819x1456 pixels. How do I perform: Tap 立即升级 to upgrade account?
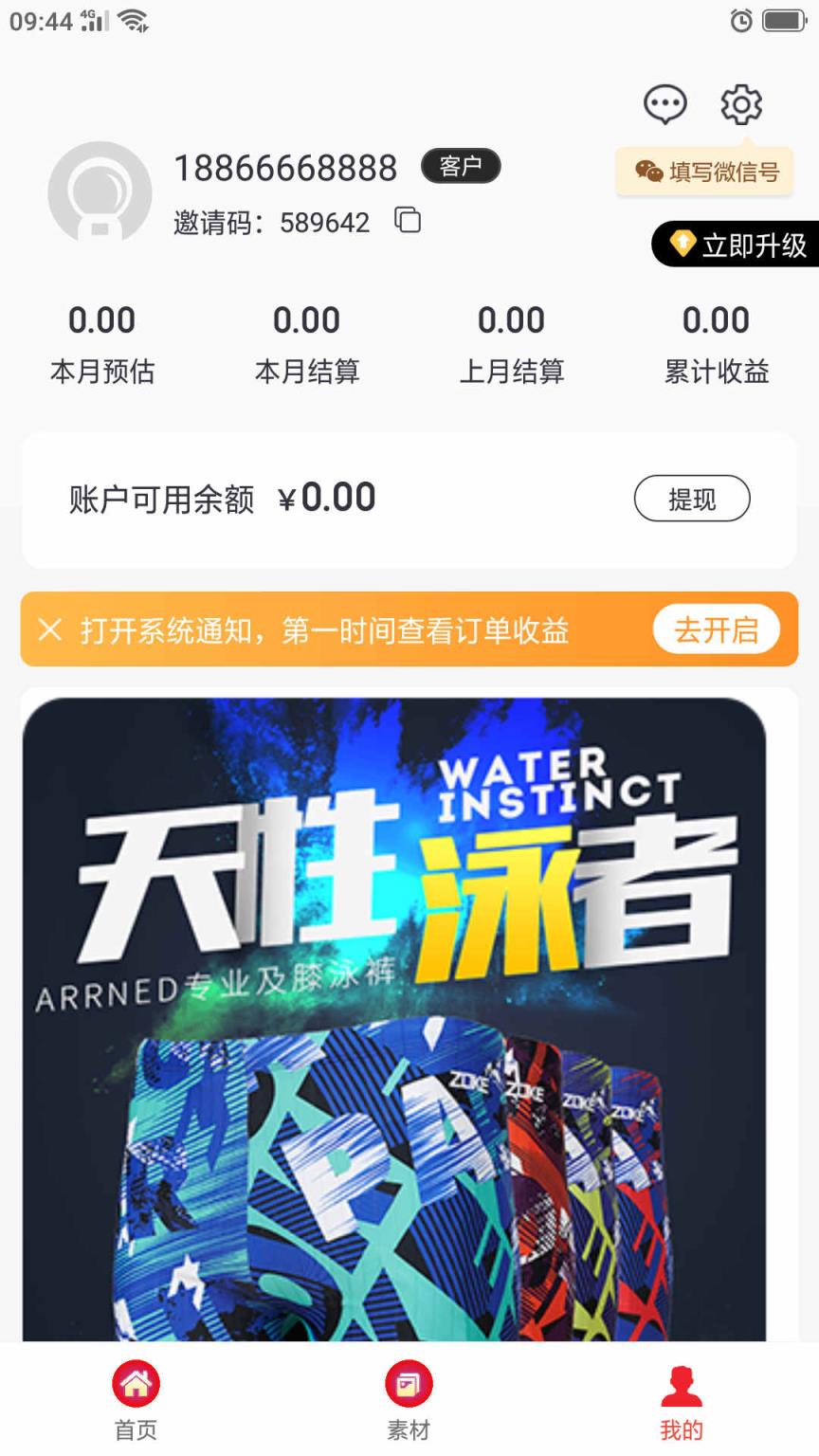[x=737, y=246]
